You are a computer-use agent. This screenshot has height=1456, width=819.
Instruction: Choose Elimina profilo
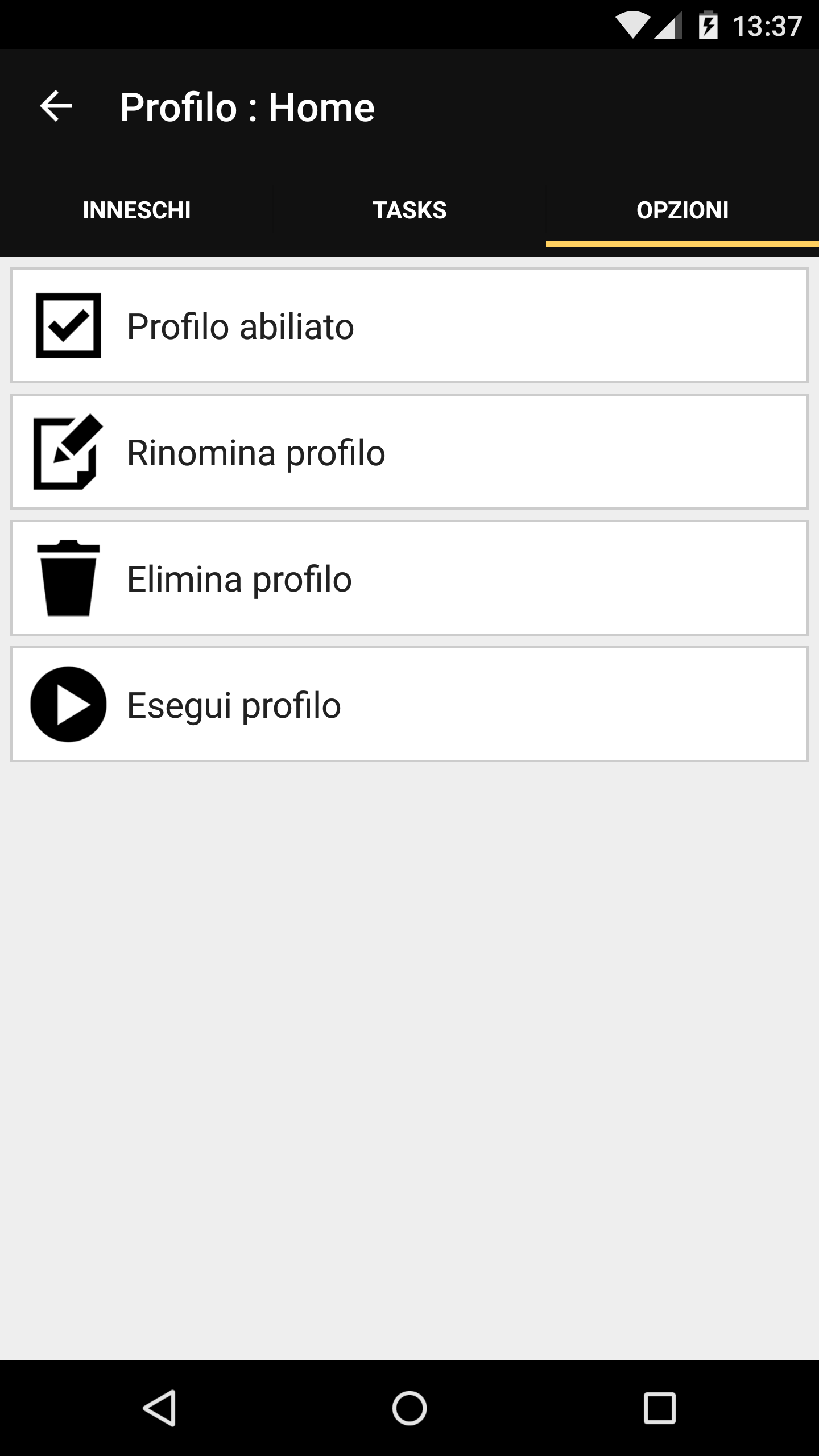pyautogui.click(x=409, y=578)
